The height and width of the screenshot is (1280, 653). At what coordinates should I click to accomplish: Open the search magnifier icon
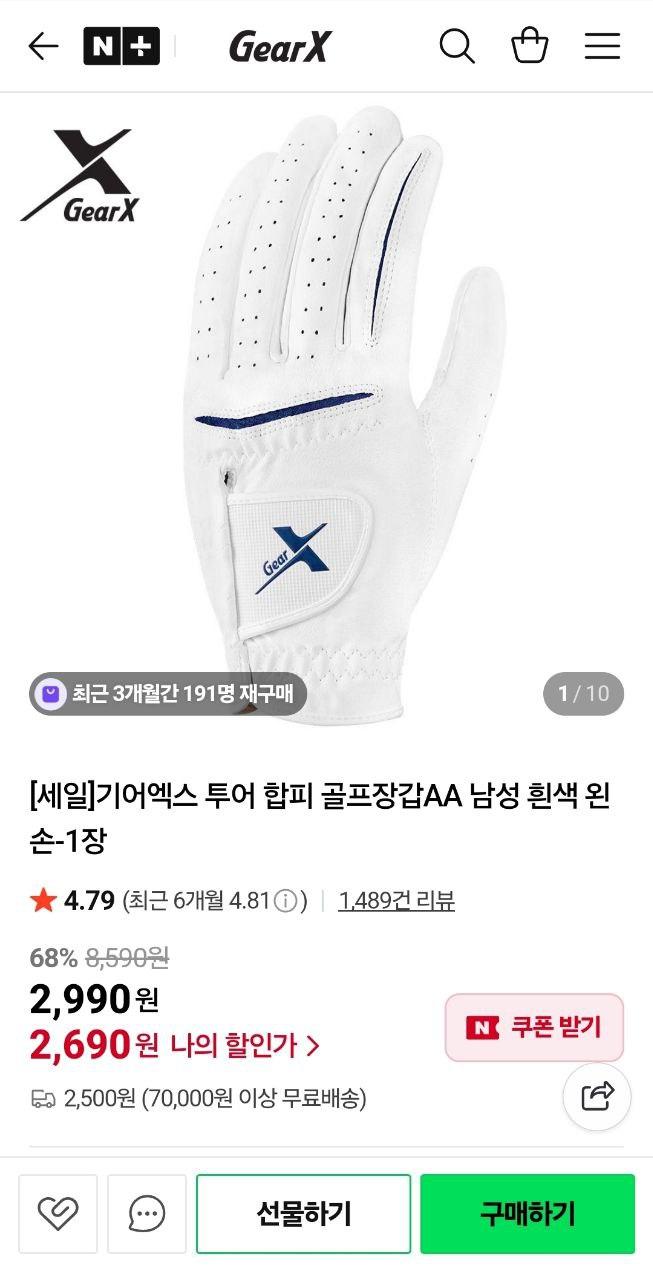pyautogui.click(x=457, y=46)
